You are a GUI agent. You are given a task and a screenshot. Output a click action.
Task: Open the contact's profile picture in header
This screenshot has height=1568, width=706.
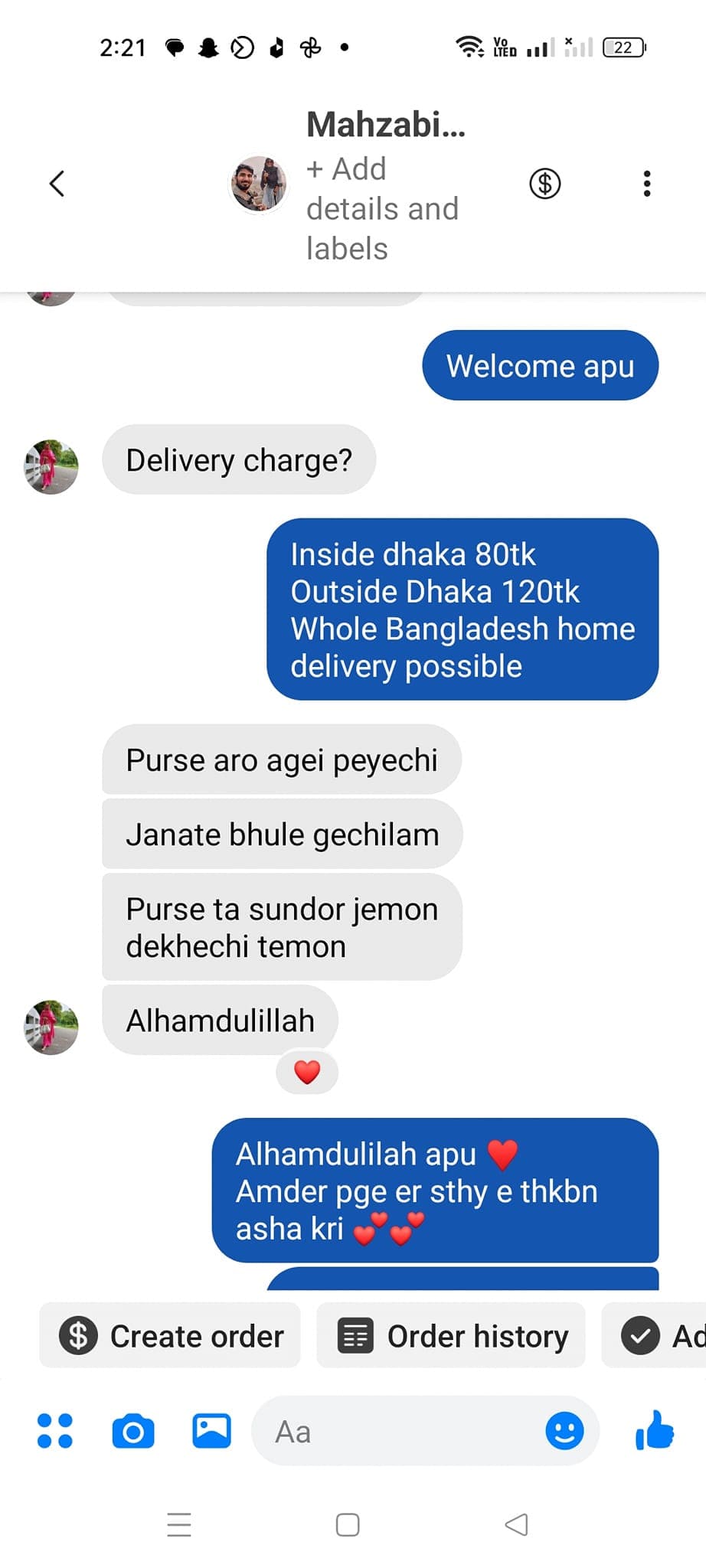pyautogui.click(x=259, y=184)
